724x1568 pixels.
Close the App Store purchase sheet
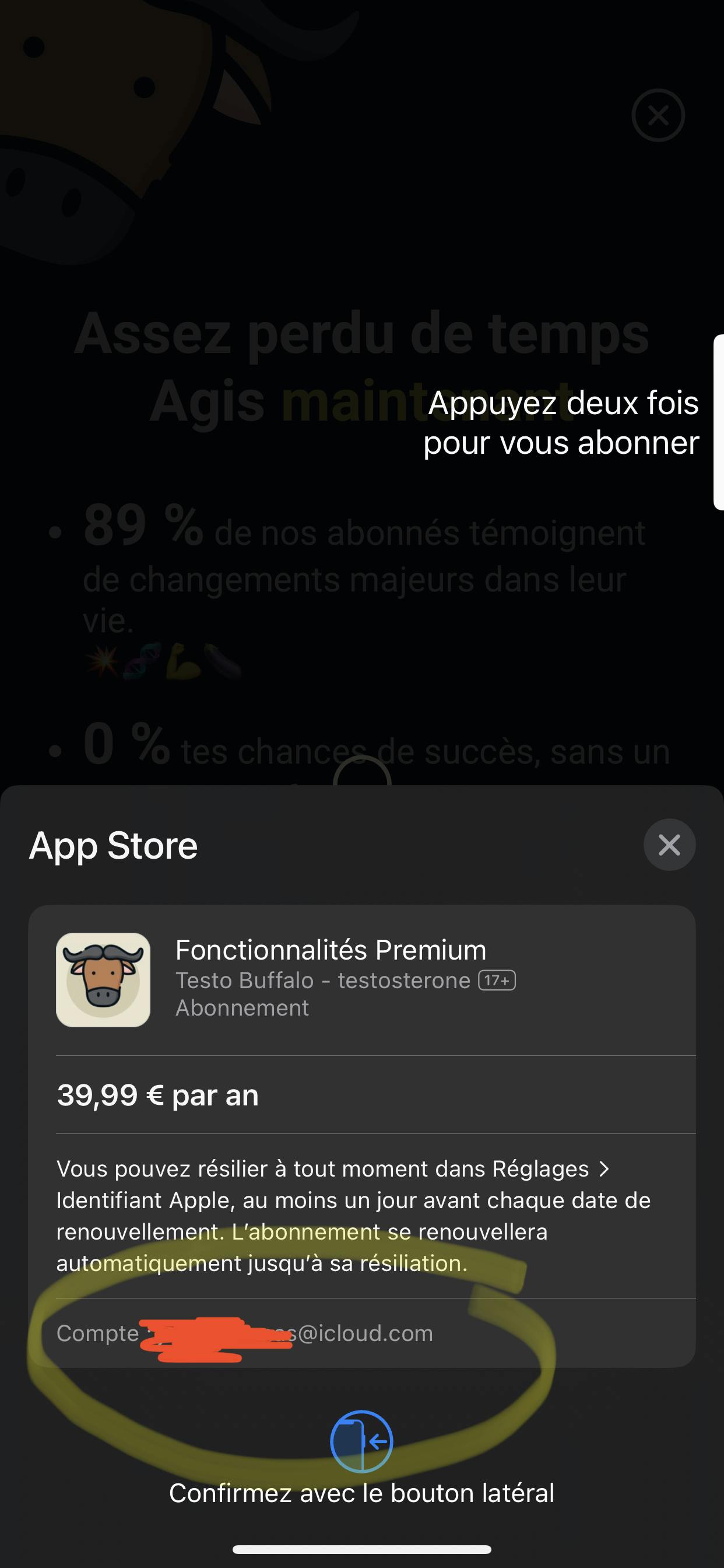669,845
